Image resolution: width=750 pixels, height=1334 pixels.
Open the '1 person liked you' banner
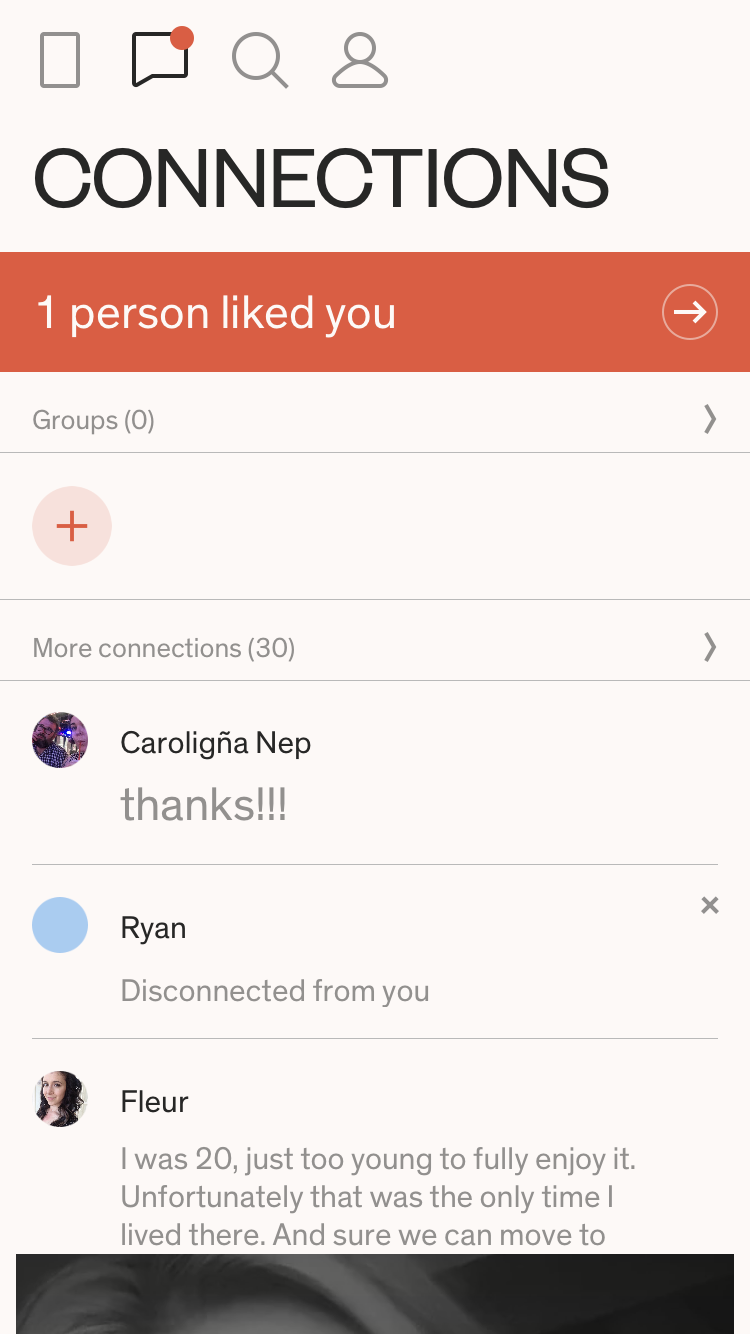(375, 312)
